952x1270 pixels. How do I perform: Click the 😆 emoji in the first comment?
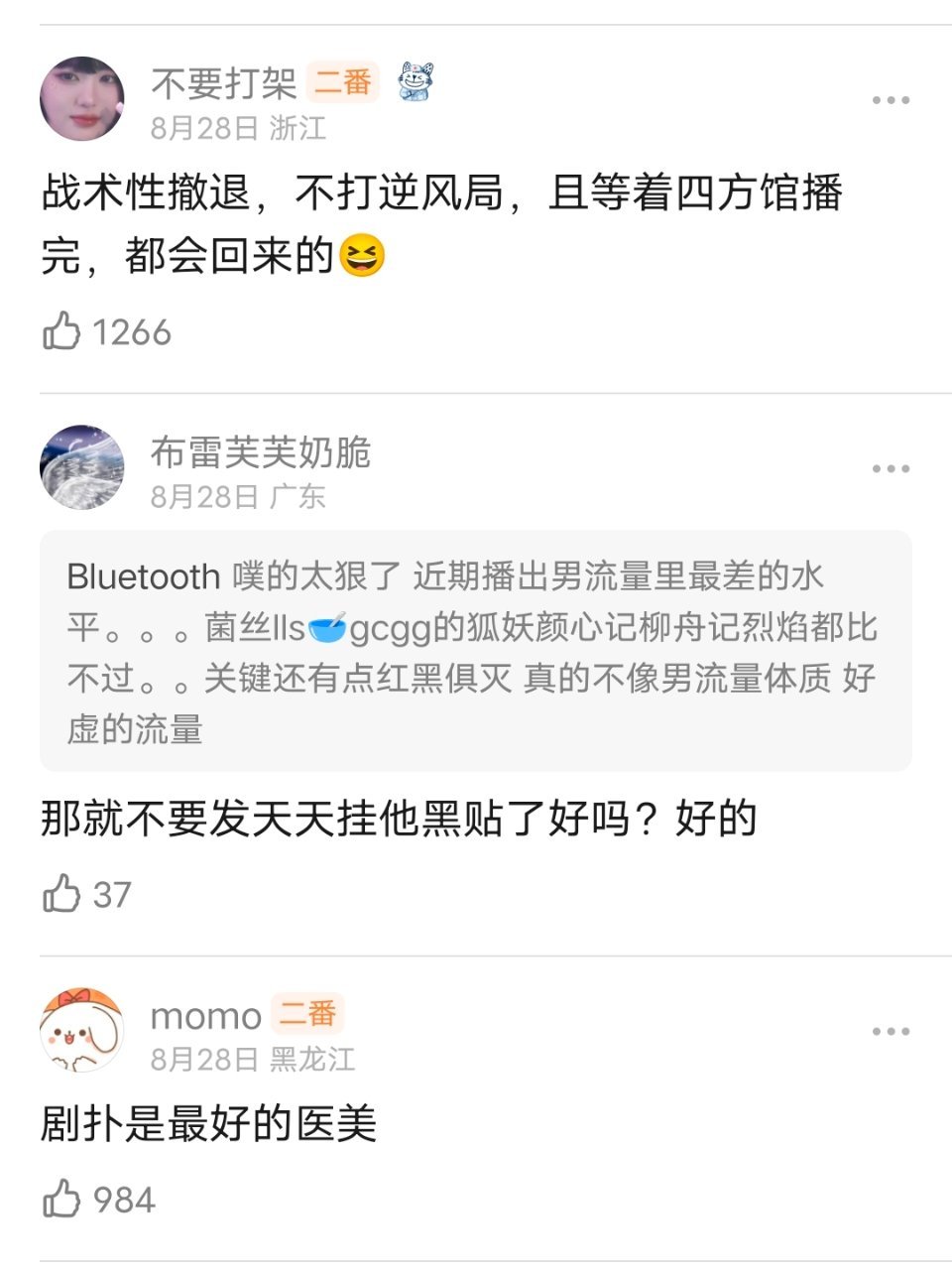(363, 253)
